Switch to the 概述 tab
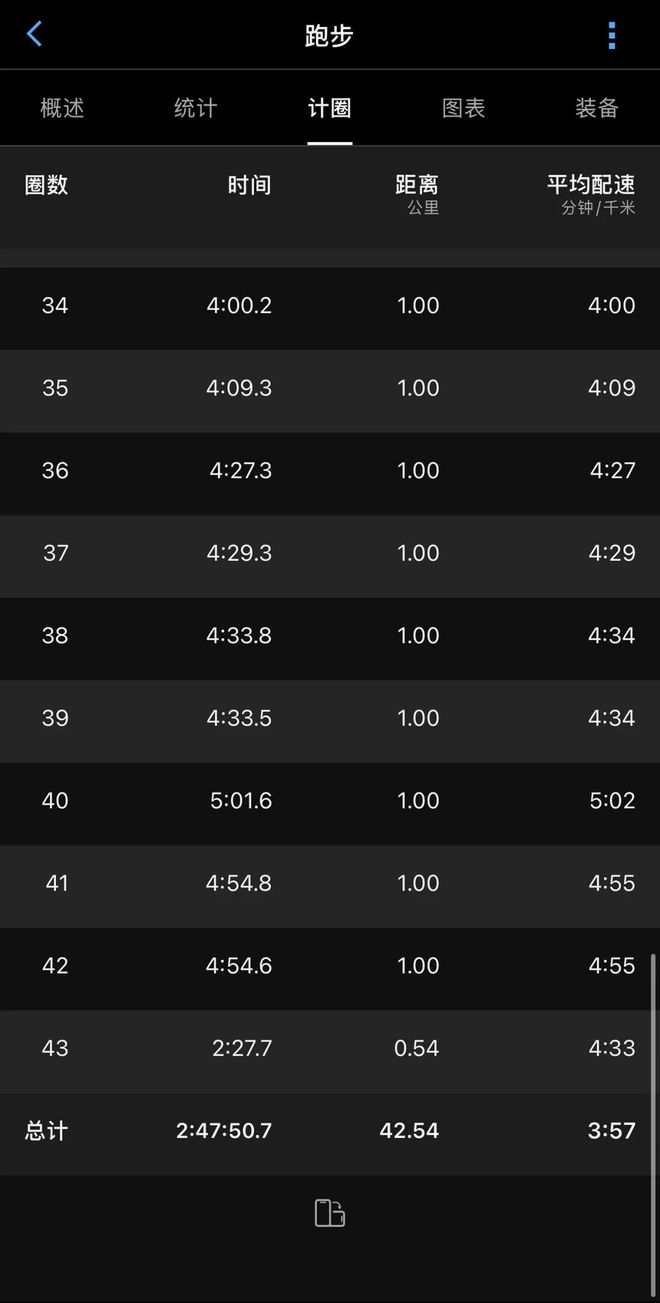This screenshot has width=660, height=1303. click(62, 108)
